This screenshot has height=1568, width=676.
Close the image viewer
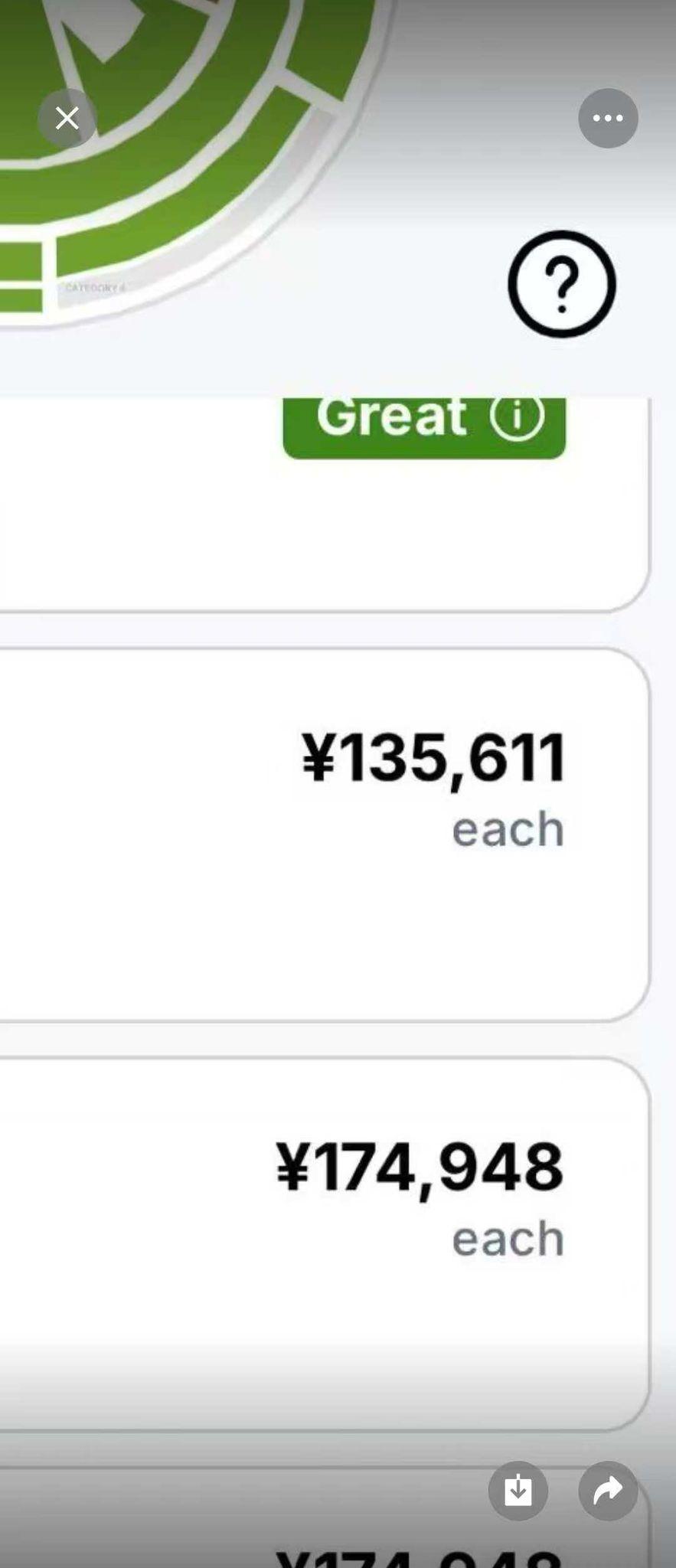(x=67, y=119)
